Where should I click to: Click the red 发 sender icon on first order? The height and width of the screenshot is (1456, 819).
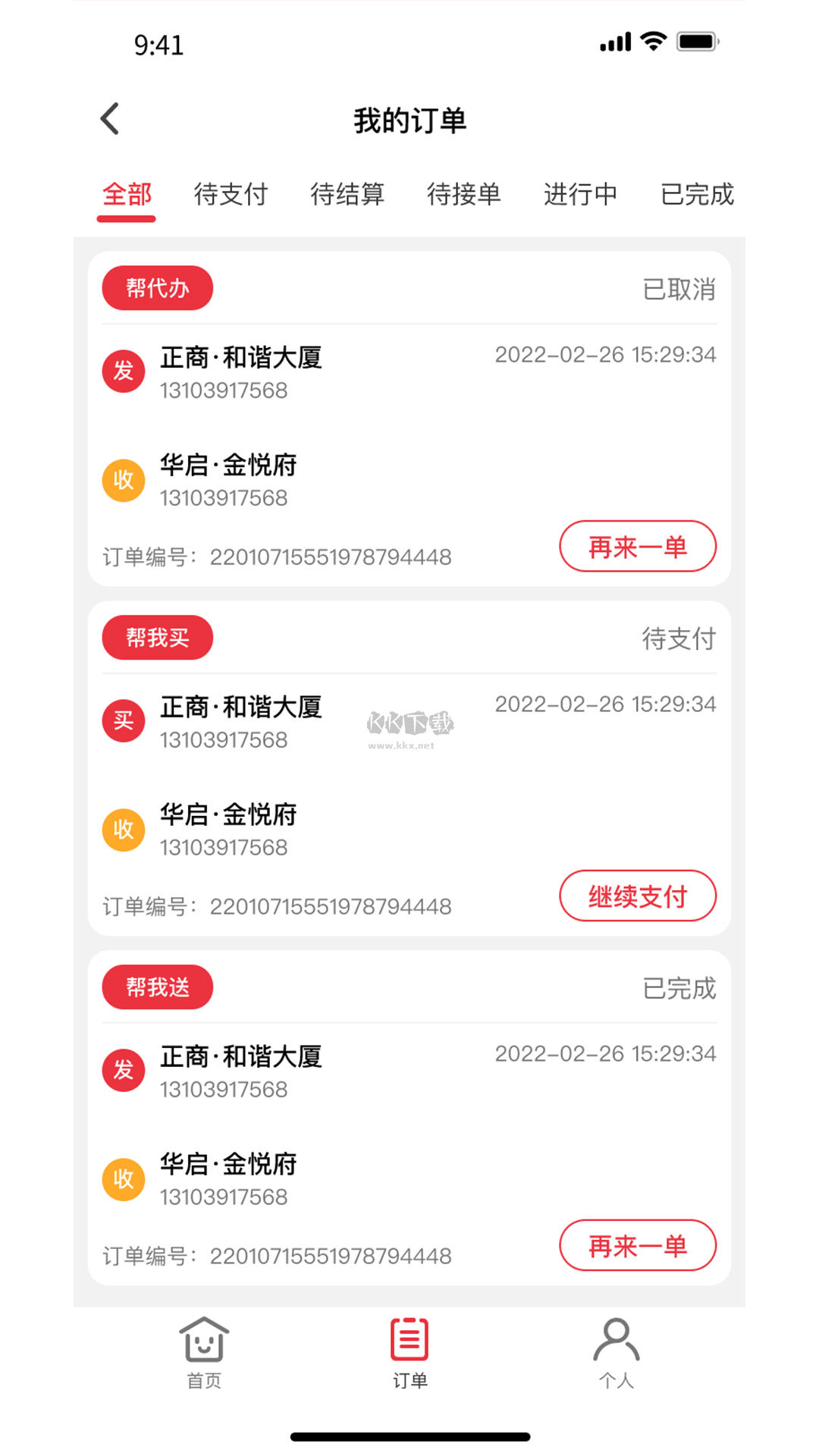pos(123,371)
